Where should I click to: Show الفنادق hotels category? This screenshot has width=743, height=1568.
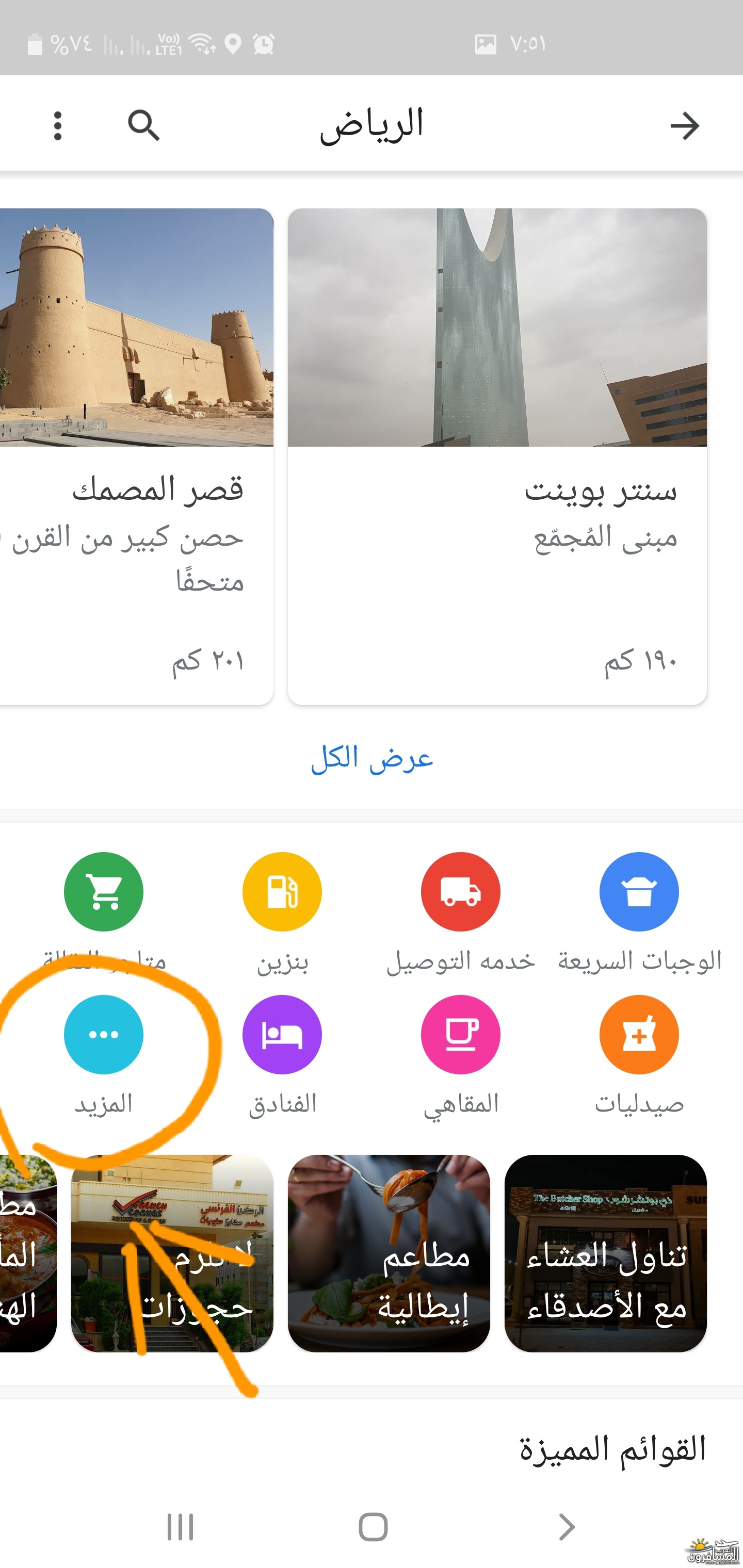(282, 1035)
